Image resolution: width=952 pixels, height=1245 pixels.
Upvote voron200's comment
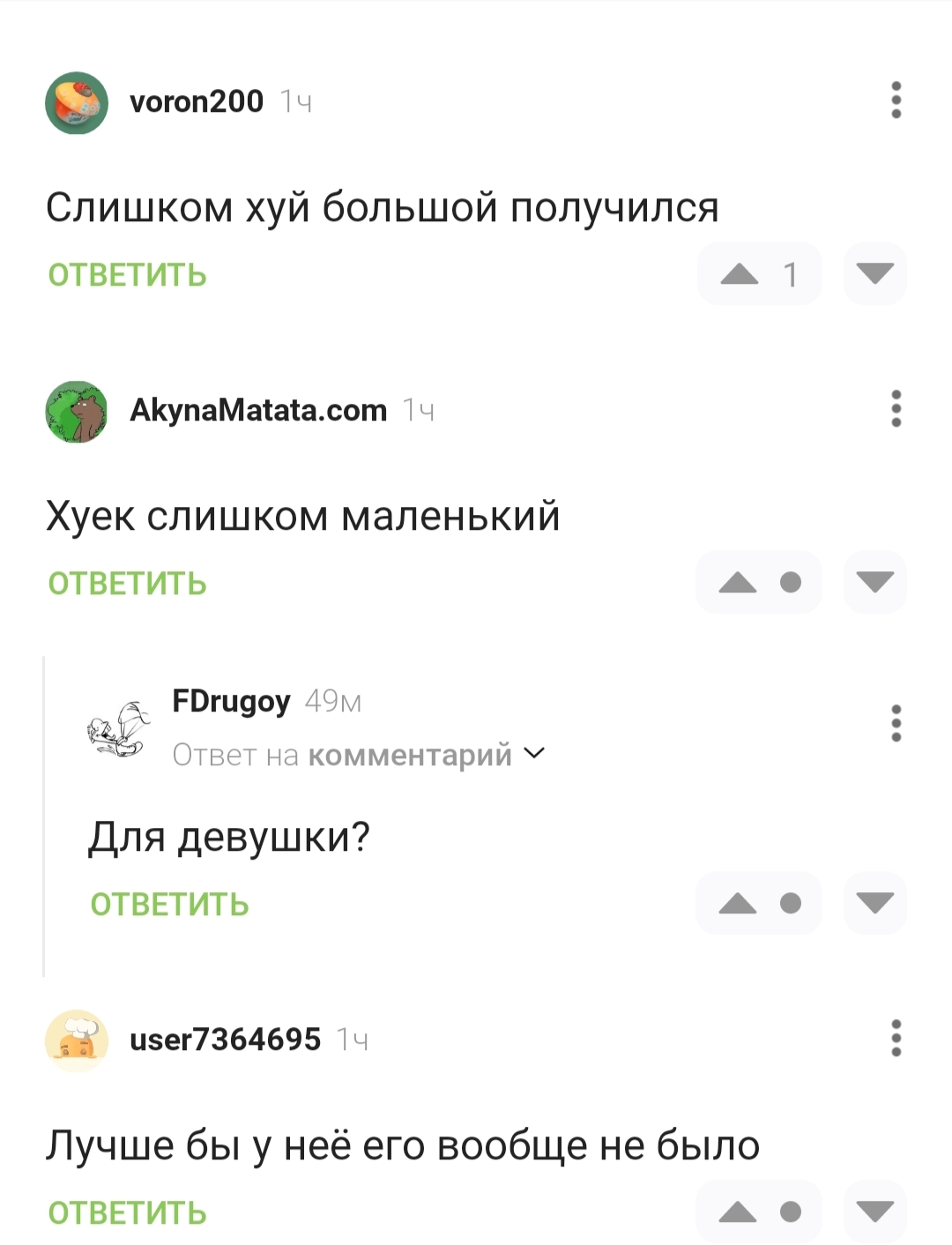click(x=740, y=275)
